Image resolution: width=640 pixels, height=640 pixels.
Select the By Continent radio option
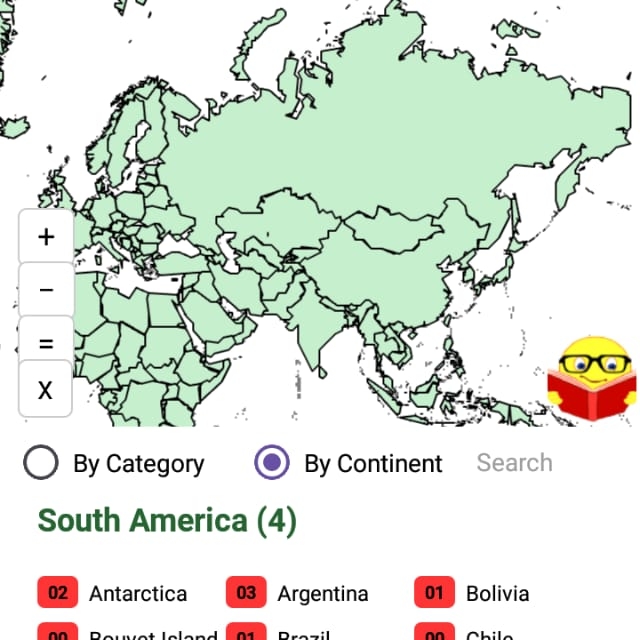[272, 463]
